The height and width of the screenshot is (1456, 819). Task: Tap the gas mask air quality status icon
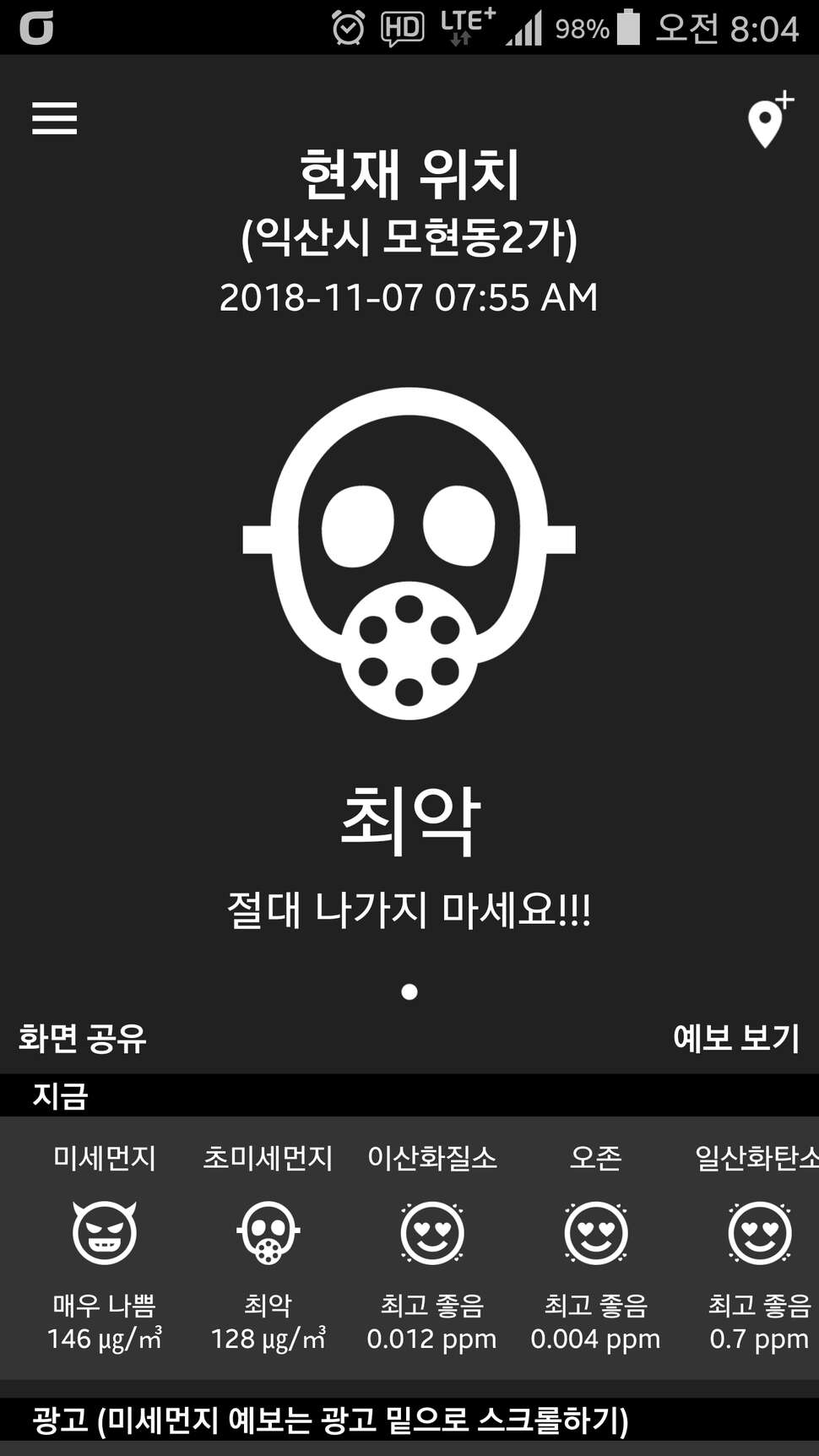click(x=409, y=553)
